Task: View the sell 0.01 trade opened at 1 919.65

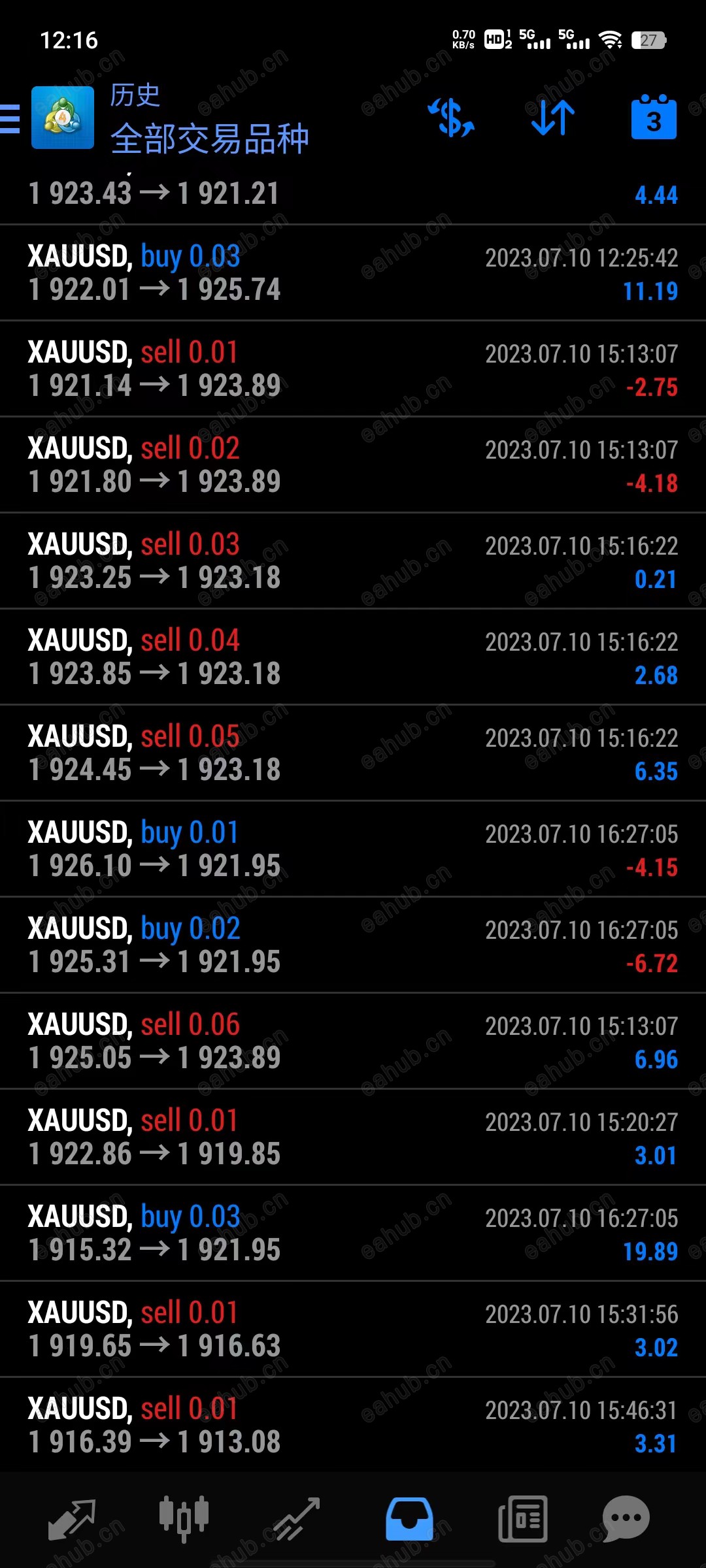Action: [x=353, y=1330]
